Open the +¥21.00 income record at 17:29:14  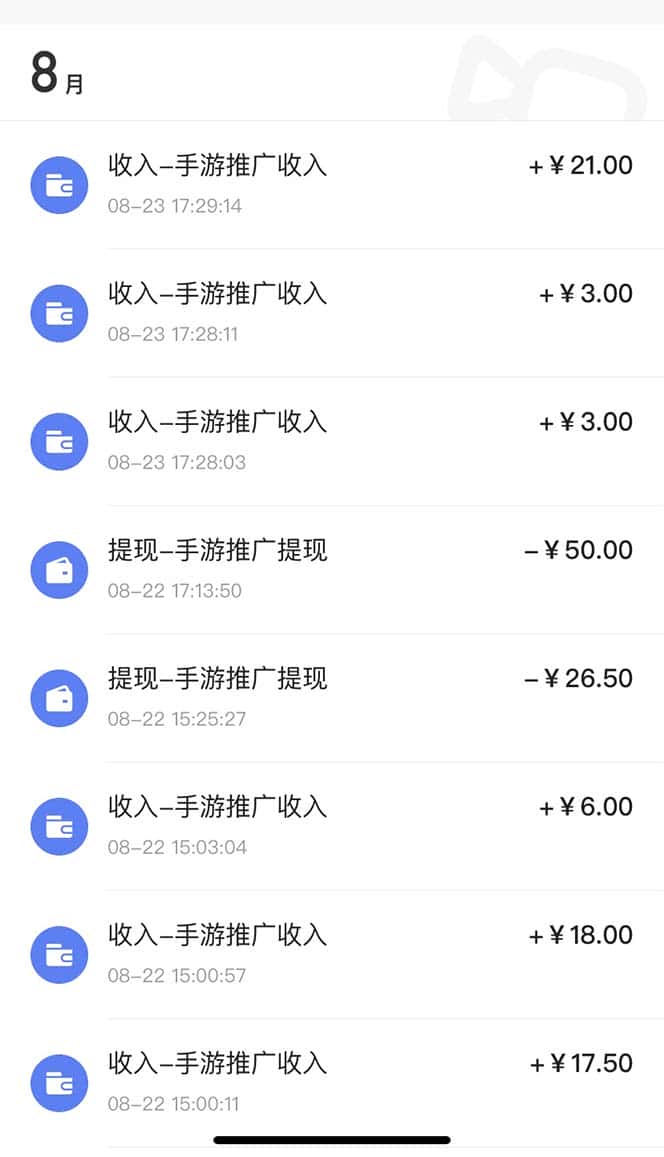(330, 185)
